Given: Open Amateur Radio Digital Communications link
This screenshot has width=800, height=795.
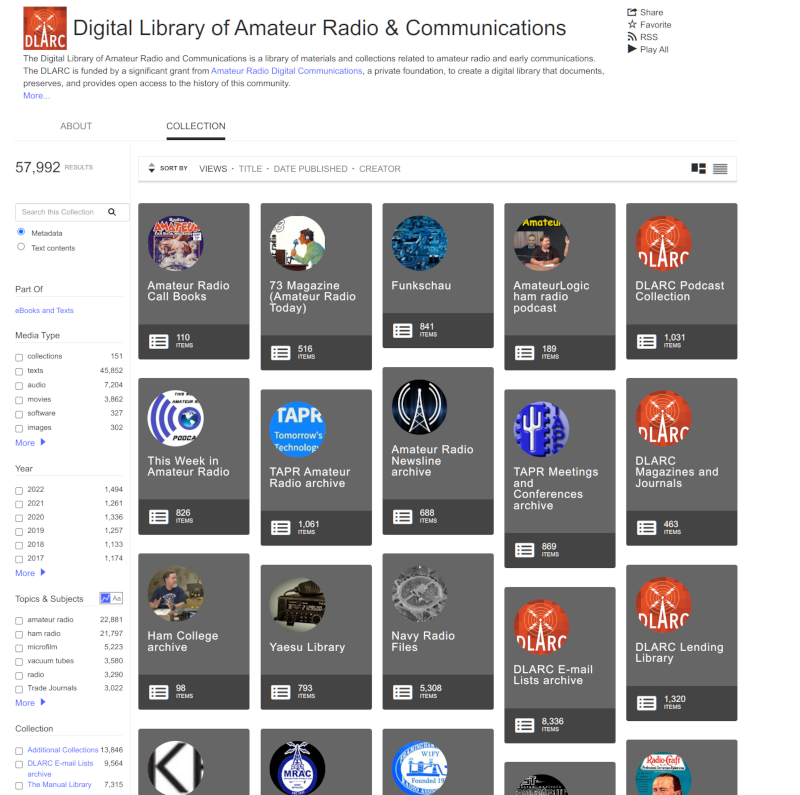Looking at the screenshot, I should pyautogui.click(x=286, y=71).
